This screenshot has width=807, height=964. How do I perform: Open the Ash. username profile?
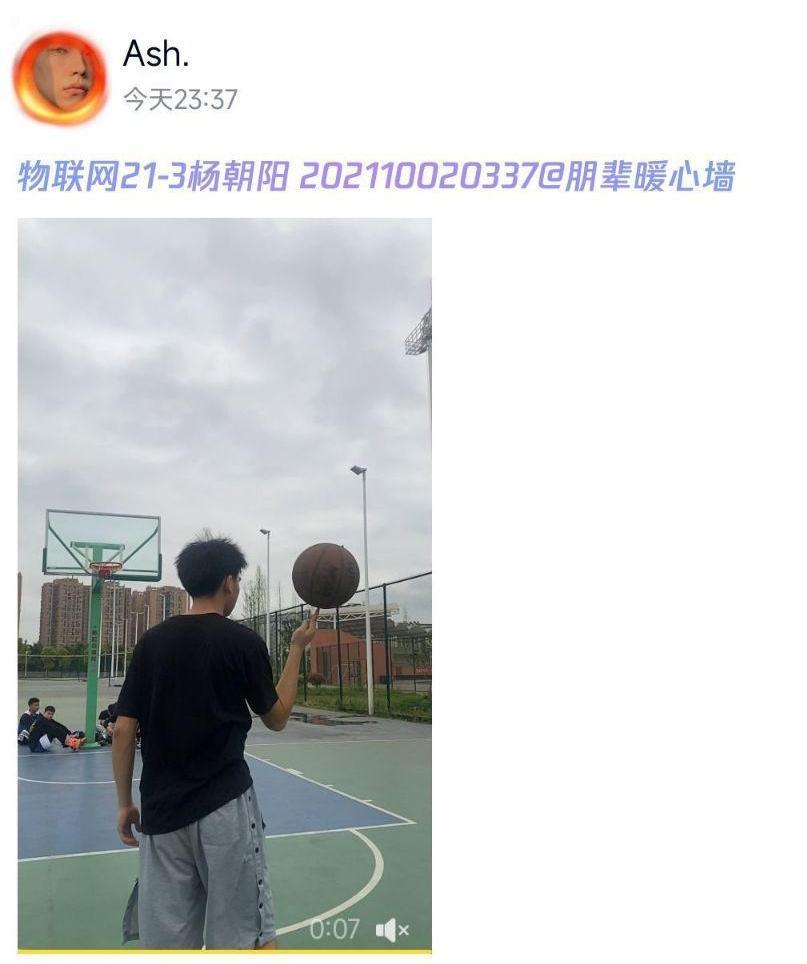pyautogui.click(x=155, y=55)
